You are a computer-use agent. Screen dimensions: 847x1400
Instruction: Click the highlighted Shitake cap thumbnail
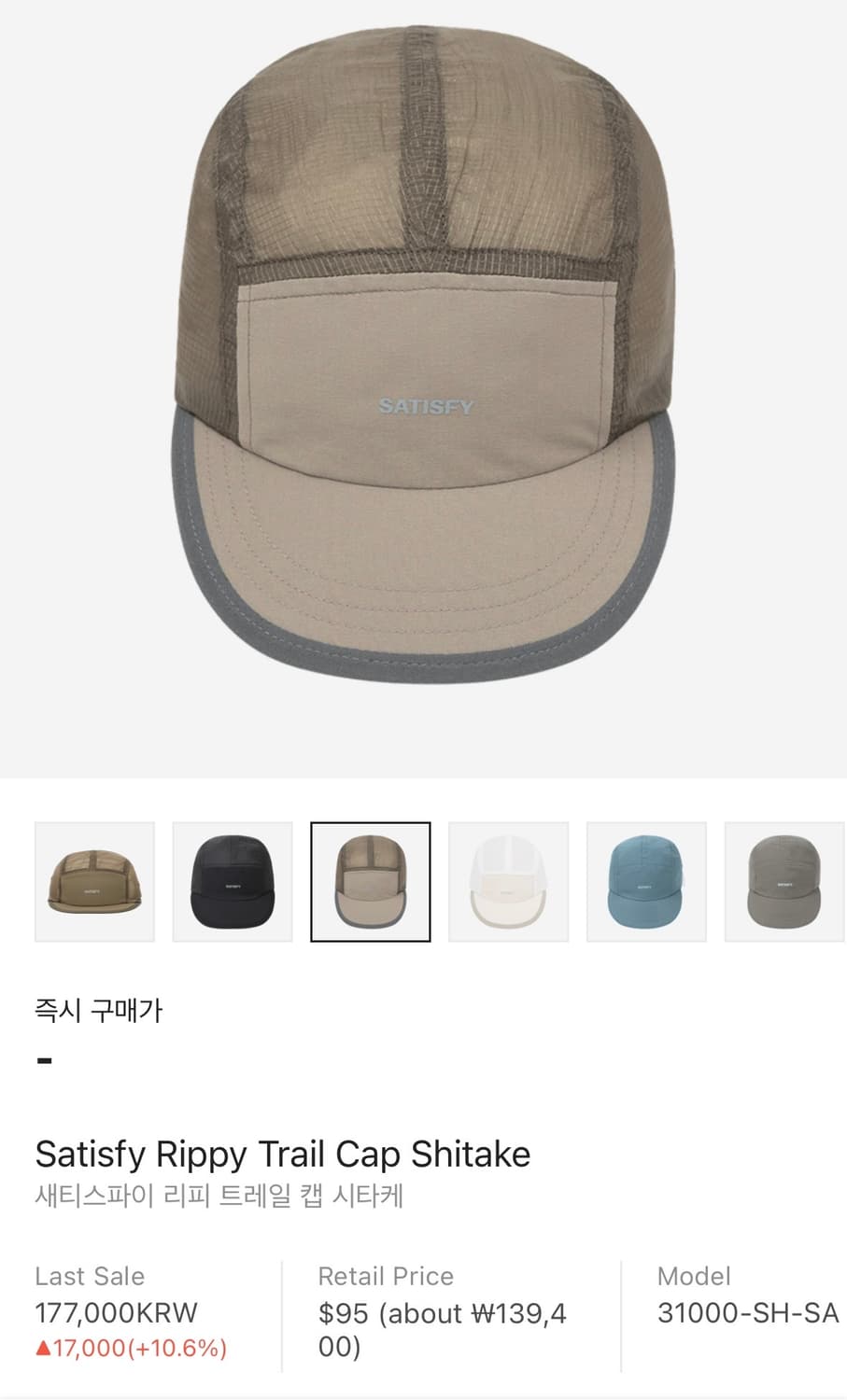pyautogui.click(x=371, y=880)
